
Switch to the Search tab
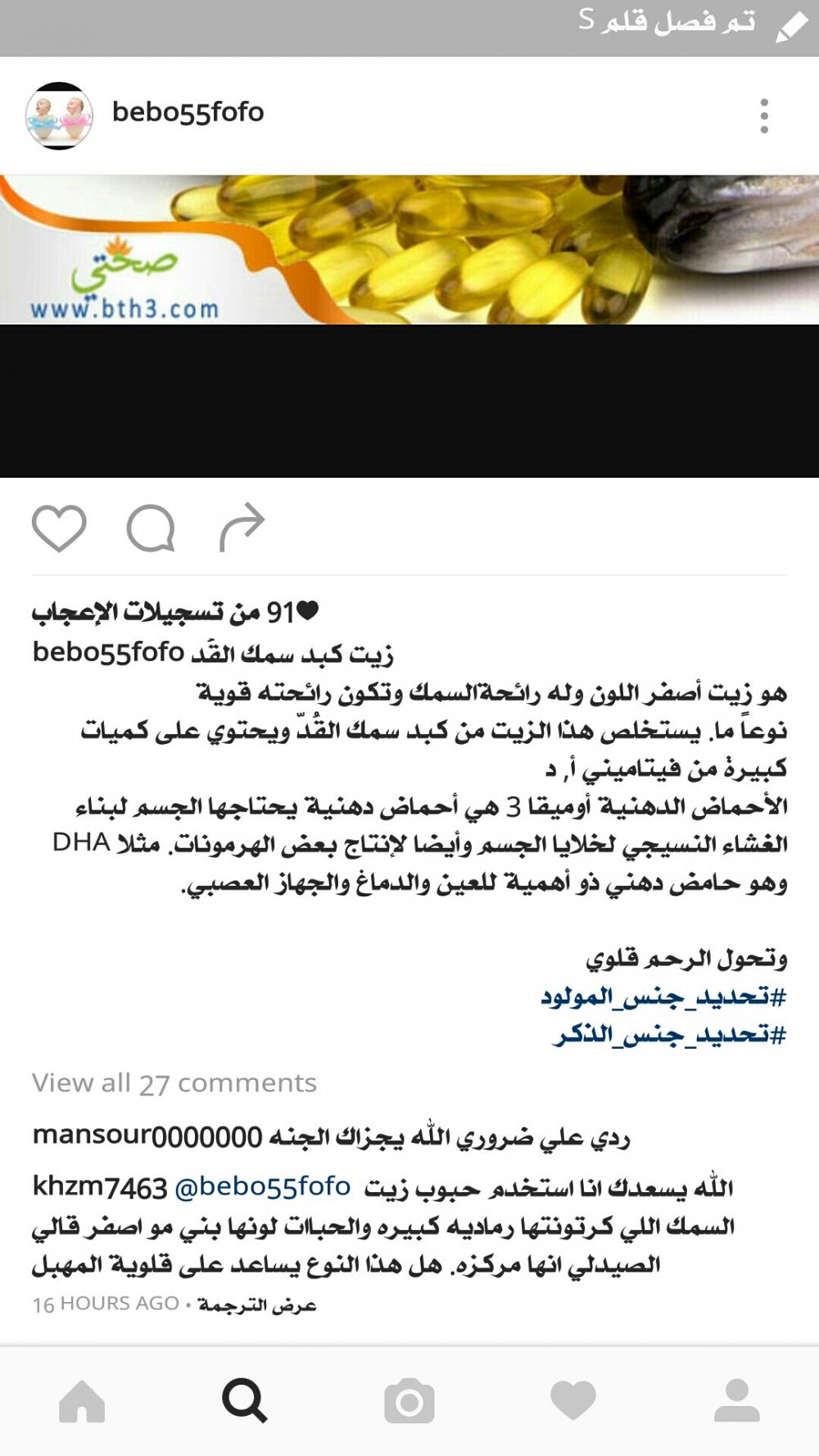(x=245, y=1401)
